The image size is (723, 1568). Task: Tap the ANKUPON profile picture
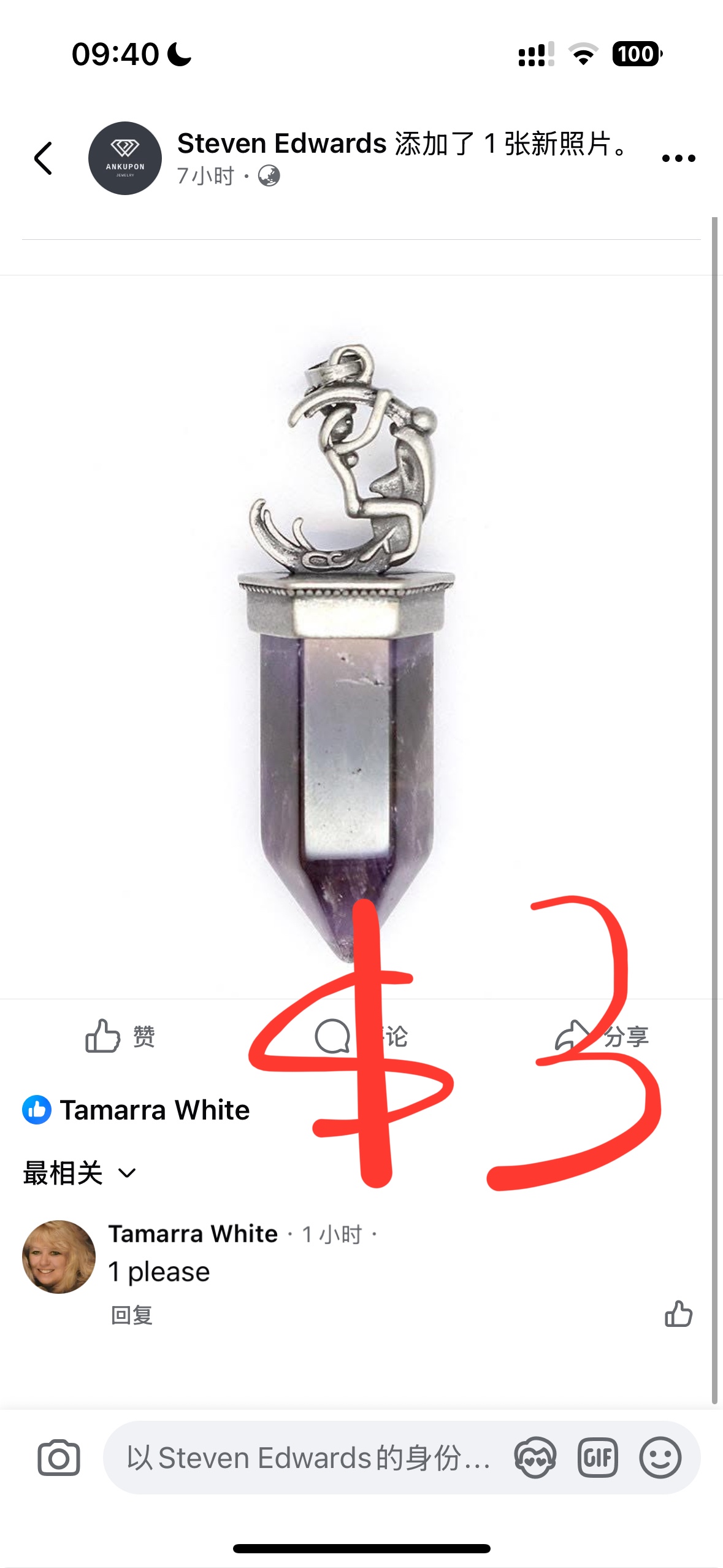point(124,158)
